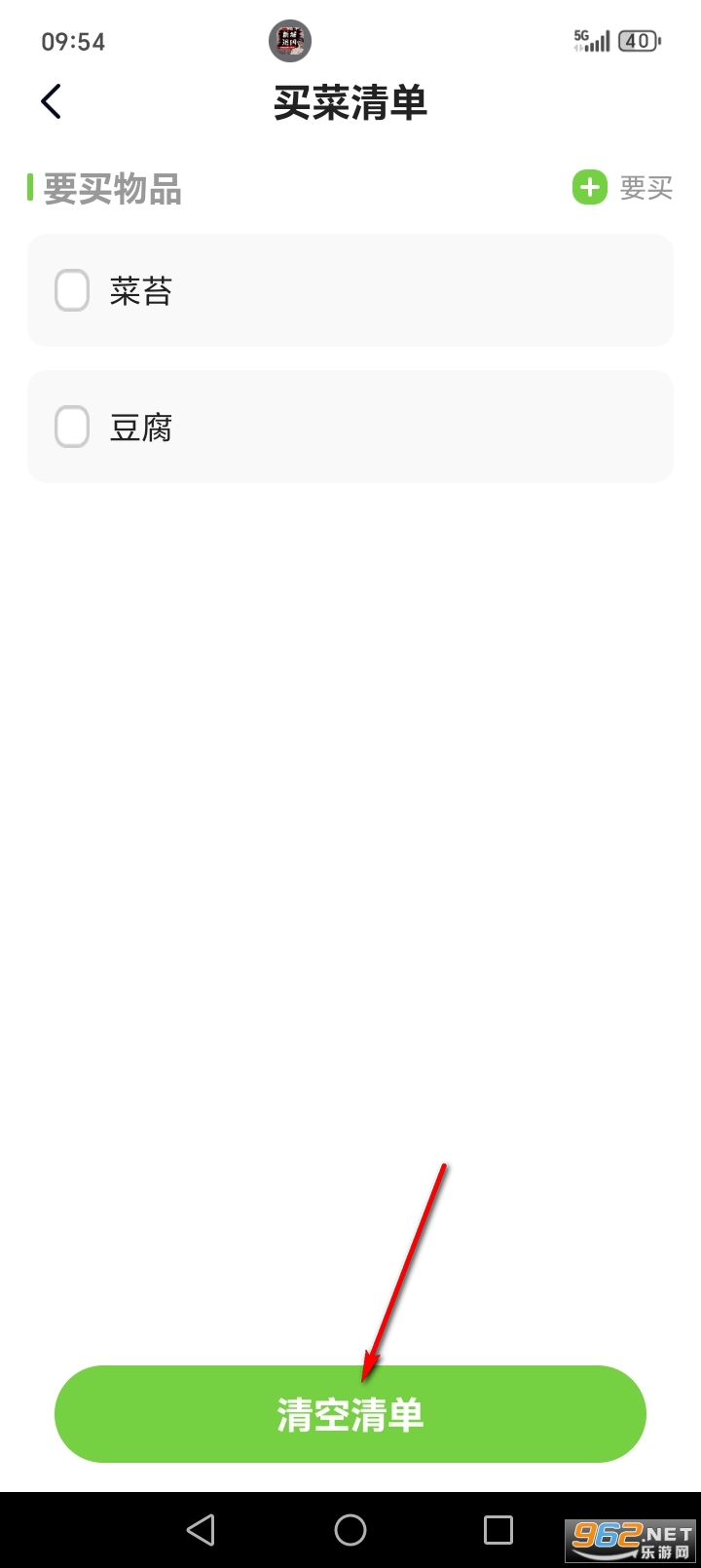Tap the 962.NET watermark link

coord(628,1529)
